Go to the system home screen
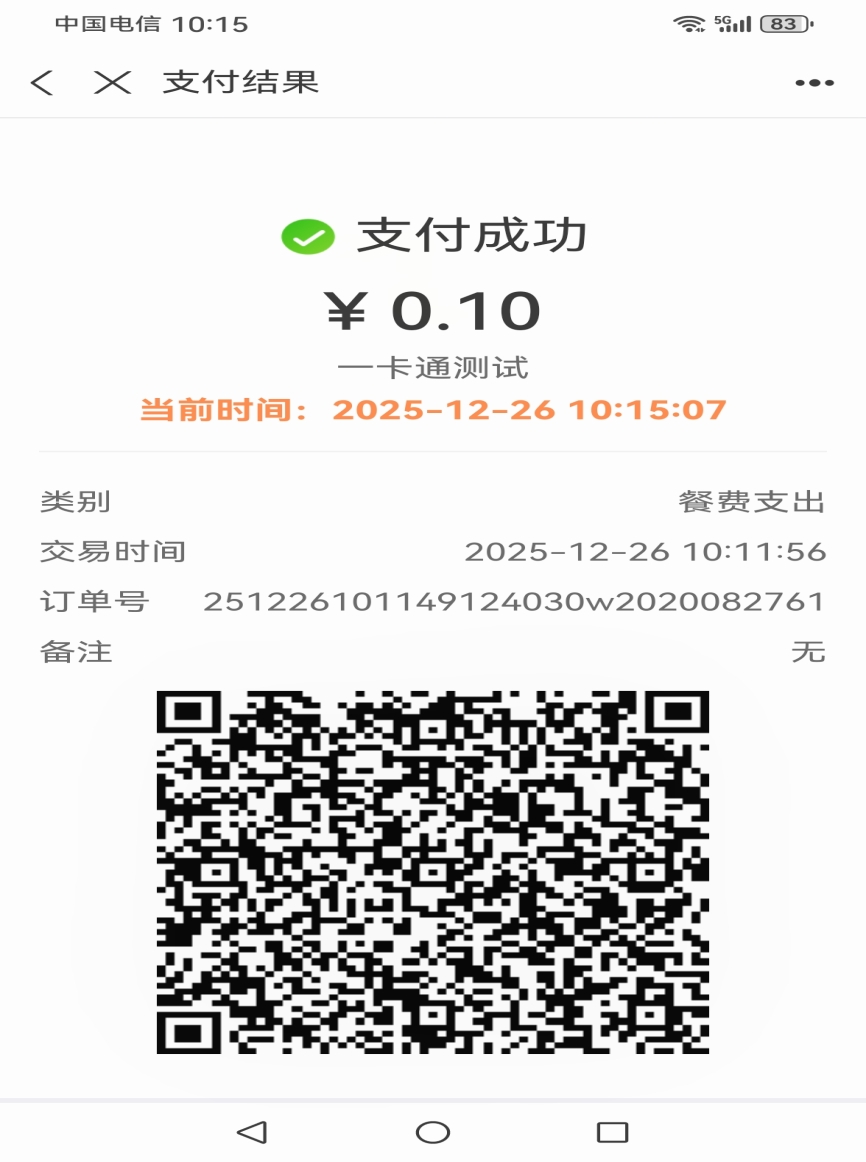Viewport: 866px width, 1162px height. coord(433,1132)
